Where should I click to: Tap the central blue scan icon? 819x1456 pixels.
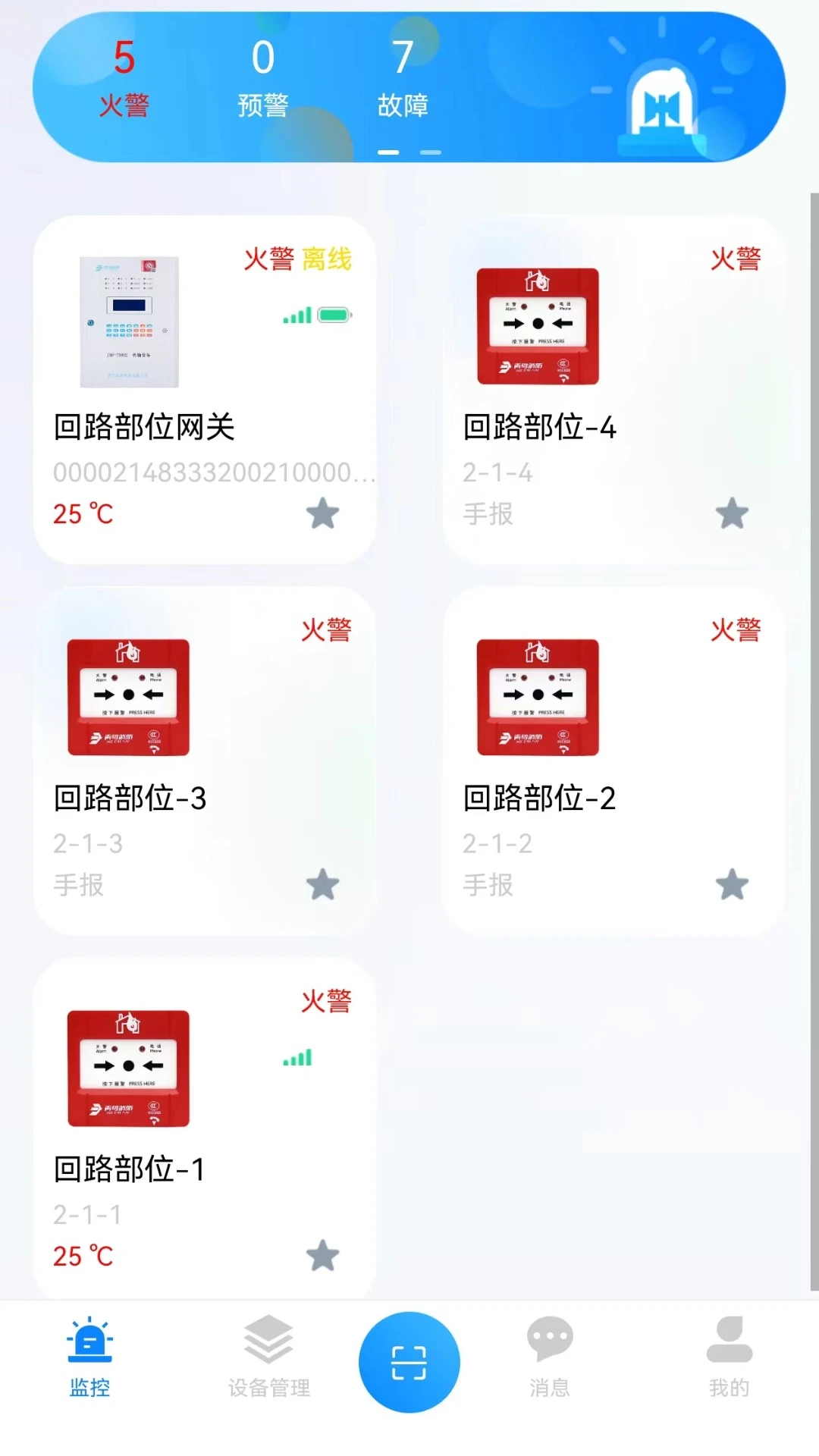point(409,1361)
